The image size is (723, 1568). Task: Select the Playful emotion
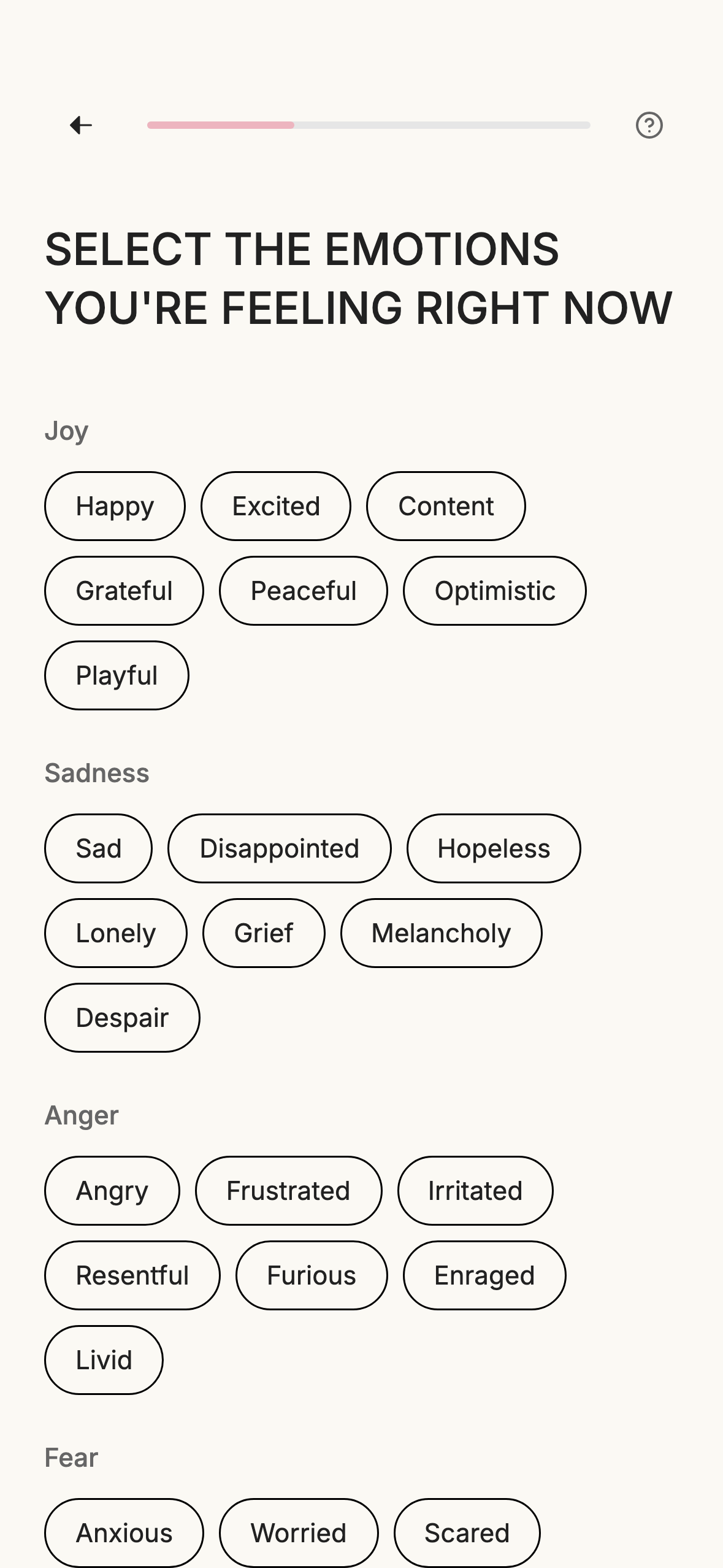point(117,675)
